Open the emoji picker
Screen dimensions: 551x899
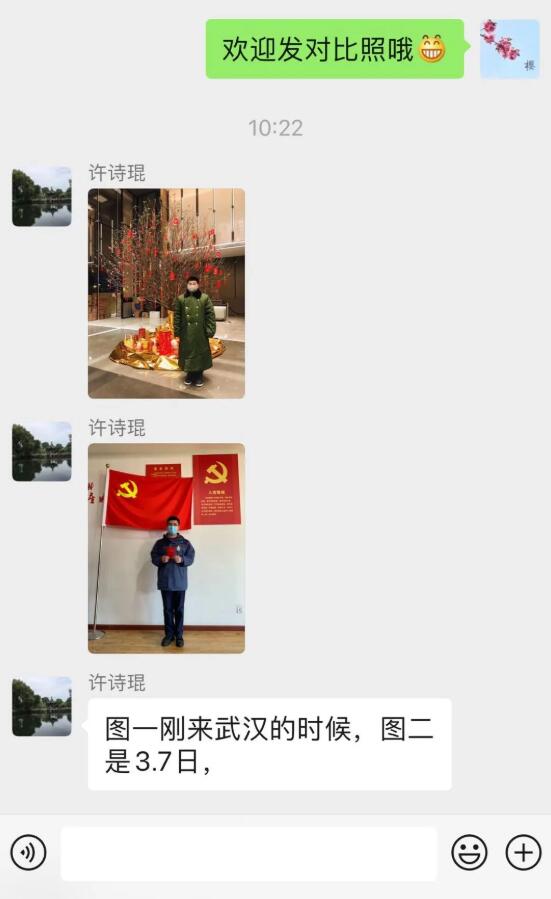click(x=470, y=853)
